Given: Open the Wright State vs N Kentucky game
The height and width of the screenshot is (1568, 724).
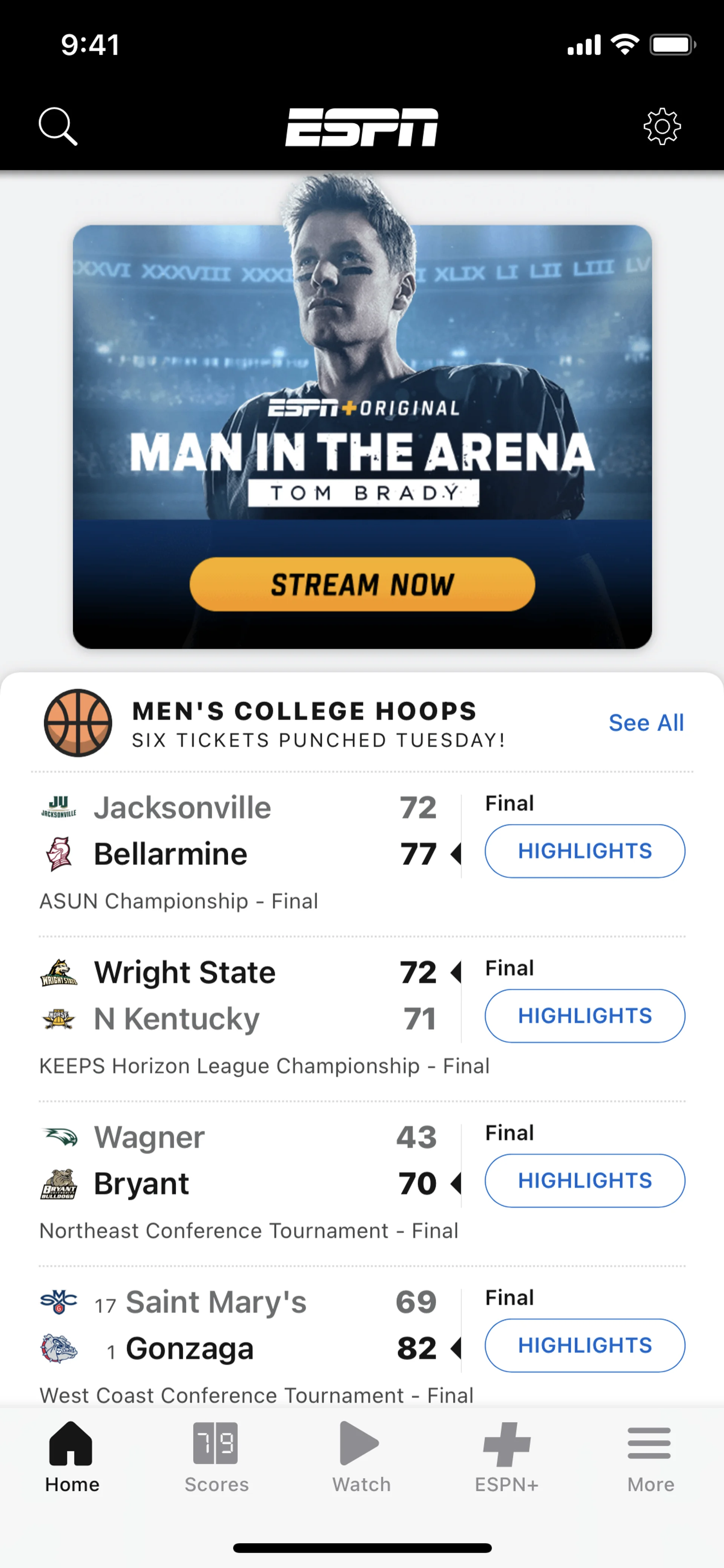Looking at the screenshot, I should (x=243, y=996).
